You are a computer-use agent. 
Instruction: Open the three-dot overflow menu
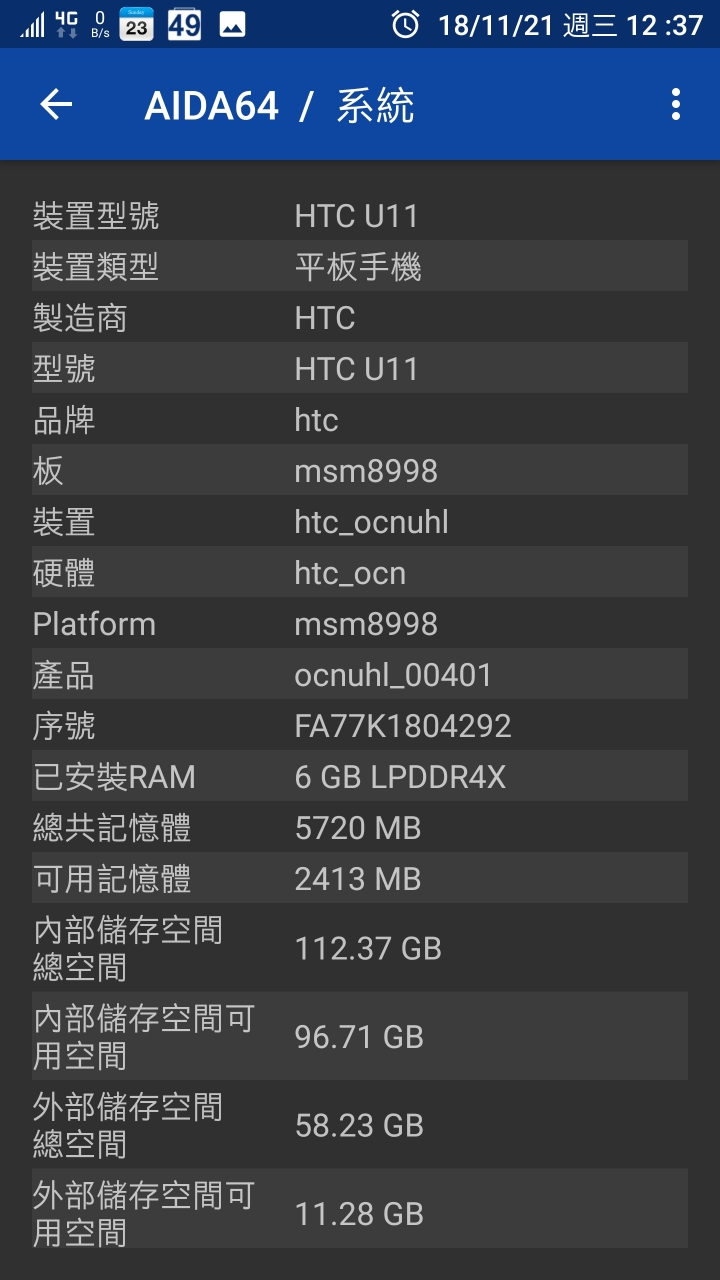pyautogui.click(x=676, y=105)
